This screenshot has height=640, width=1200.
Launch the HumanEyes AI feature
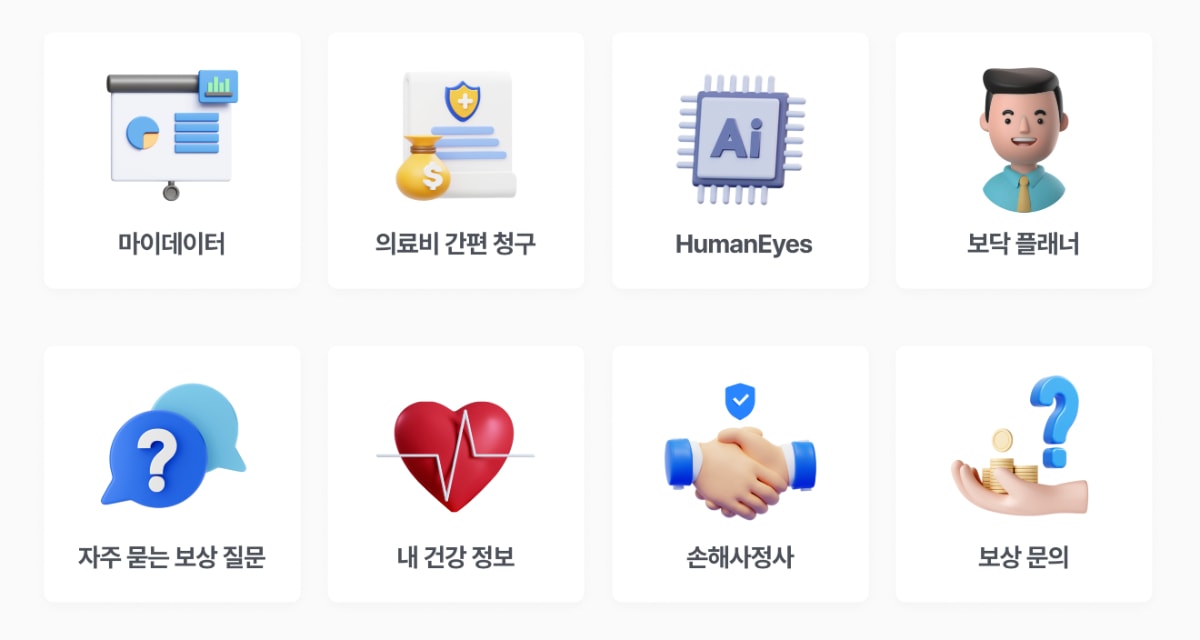tap(740, 161)
